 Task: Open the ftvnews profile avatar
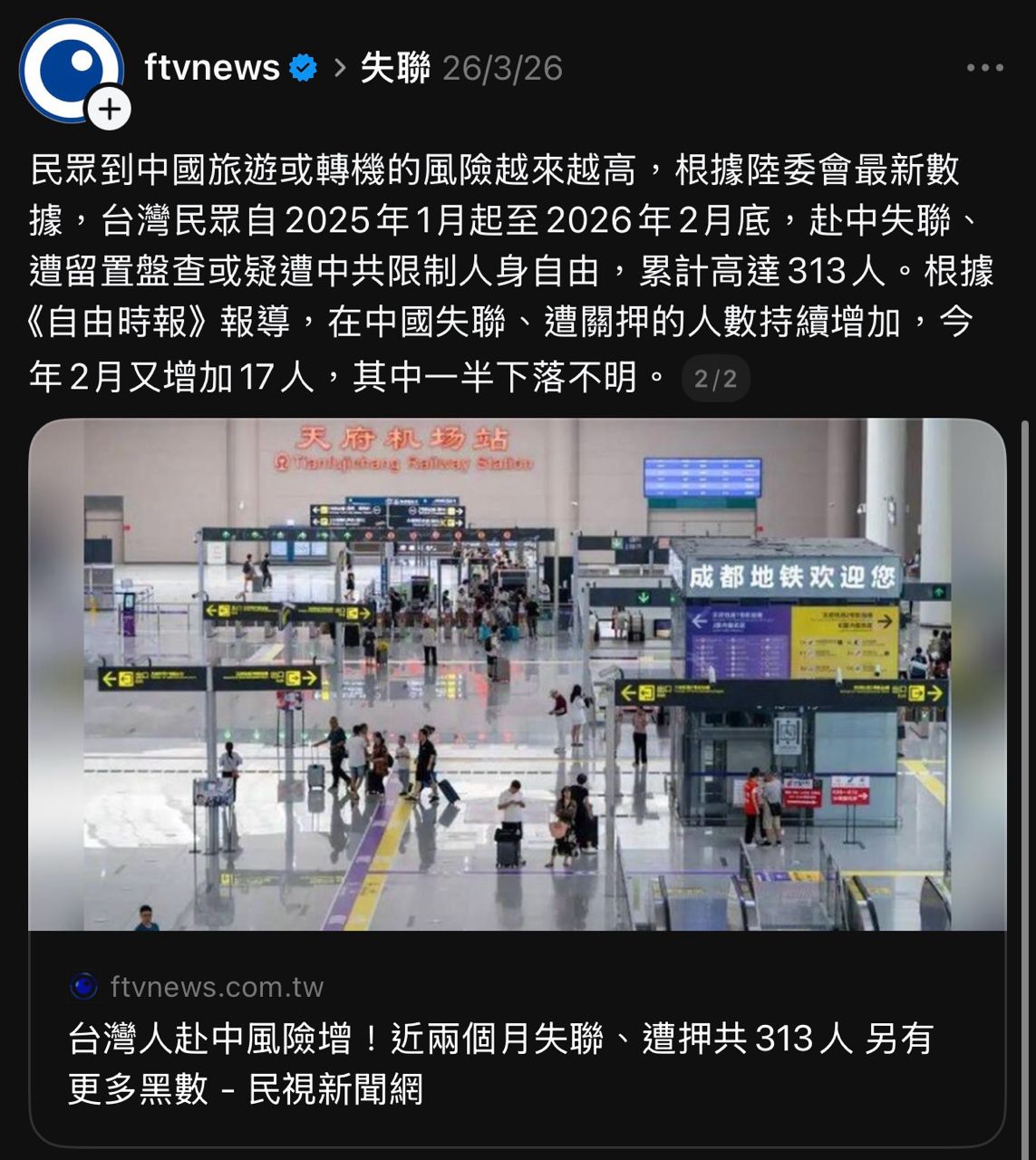[x=72, y=71]
